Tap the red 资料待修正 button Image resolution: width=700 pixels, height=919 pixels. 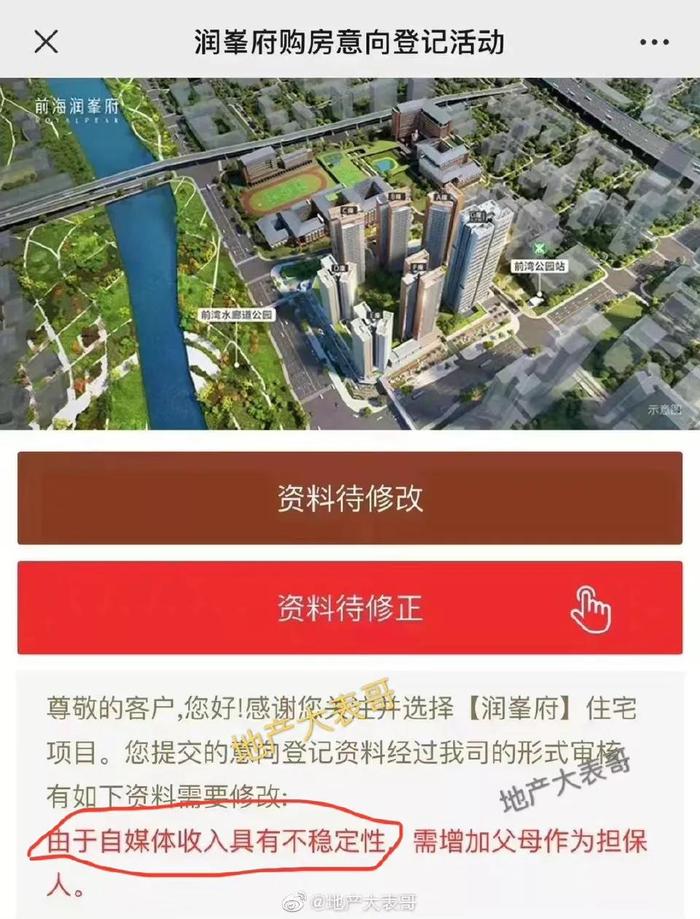350,607
